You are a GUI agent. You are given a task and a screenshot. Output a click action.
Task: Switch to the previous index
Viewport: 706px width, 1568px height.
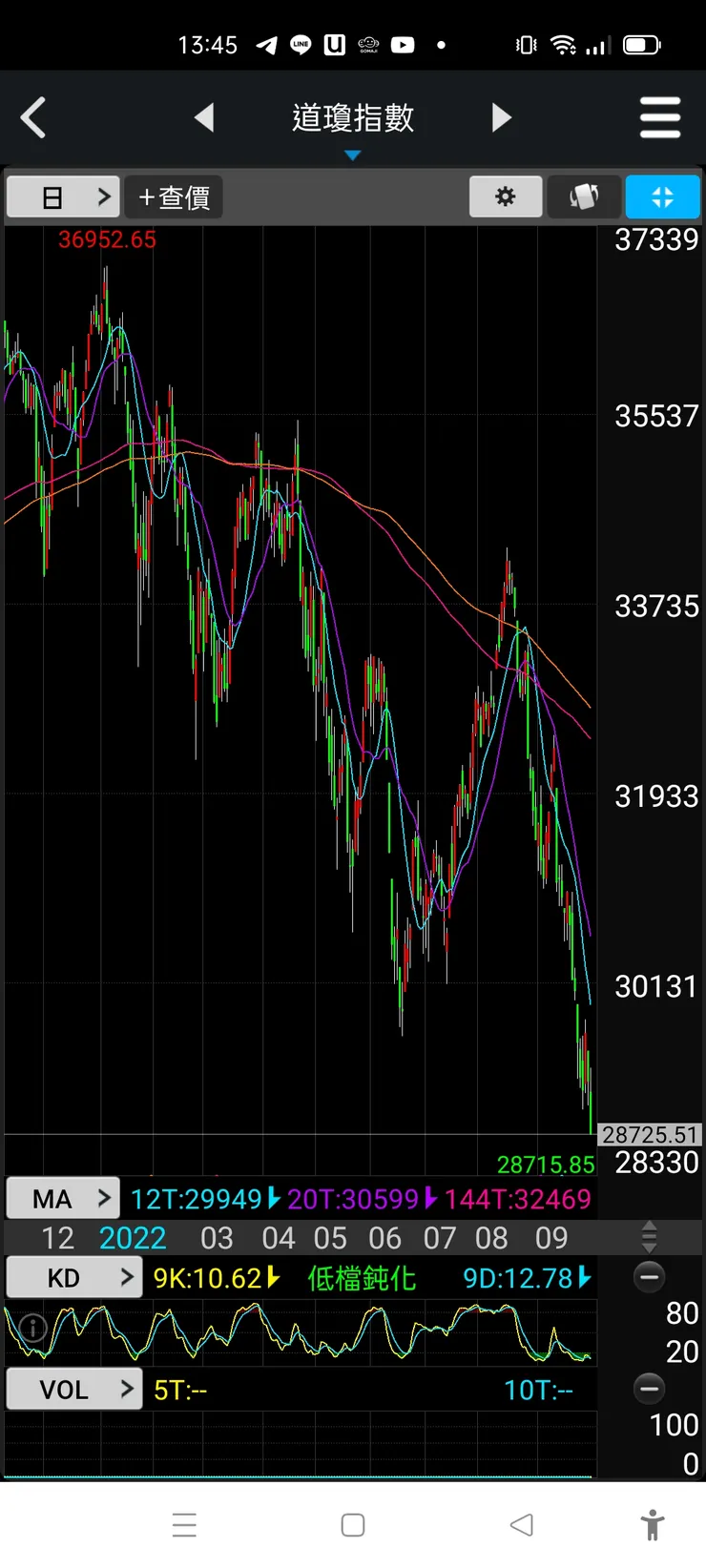pyautogui.click(x=204, y=118)
